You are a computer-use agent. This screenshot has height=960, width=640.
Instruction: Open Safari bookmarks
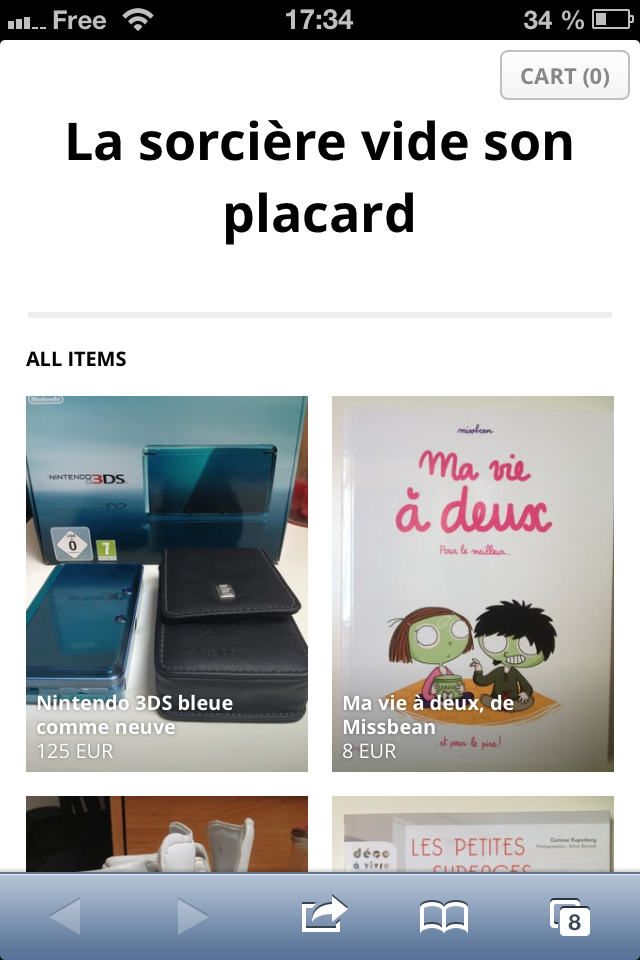tap(443, 916)
